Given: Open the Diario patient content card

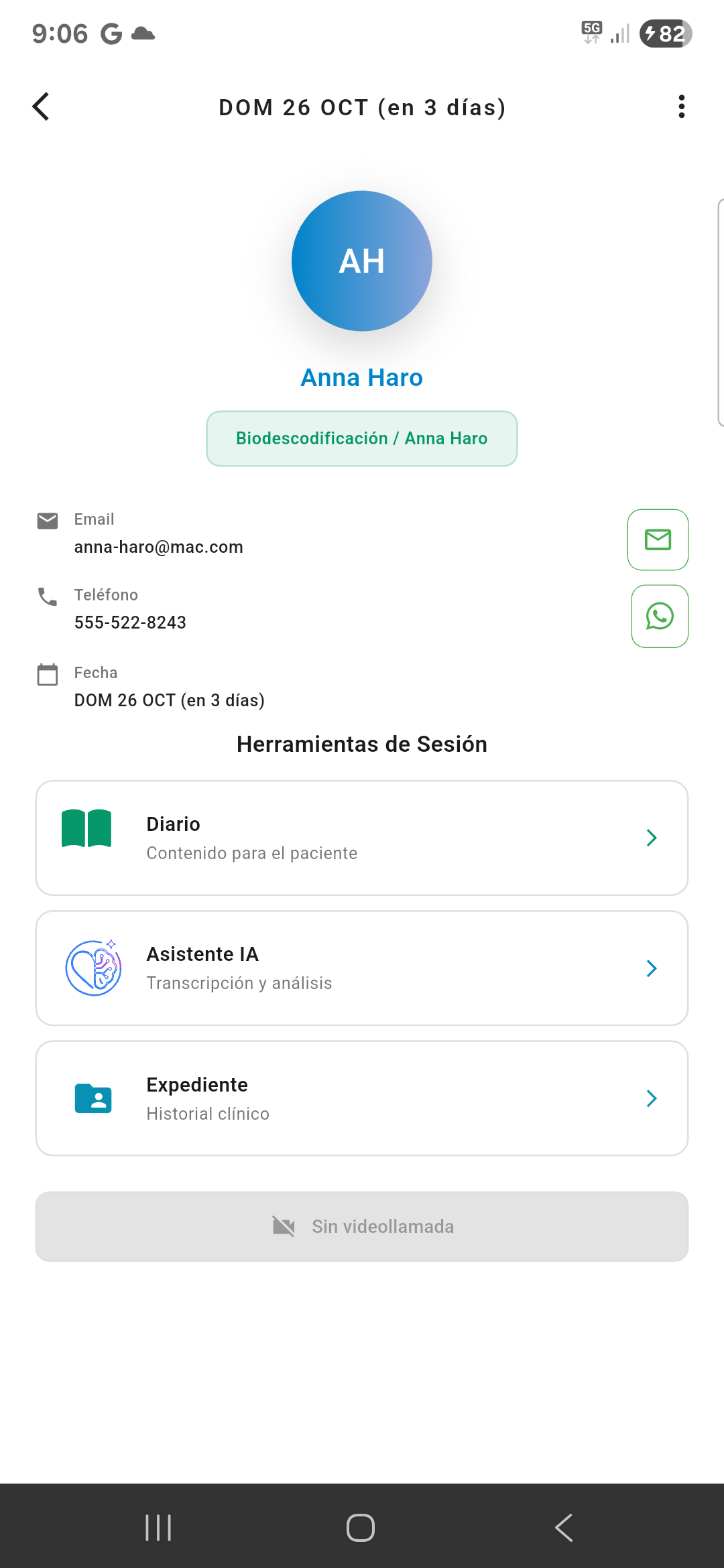Looking at the screenshot, I should pyautogui.click(x=362, y=838).
